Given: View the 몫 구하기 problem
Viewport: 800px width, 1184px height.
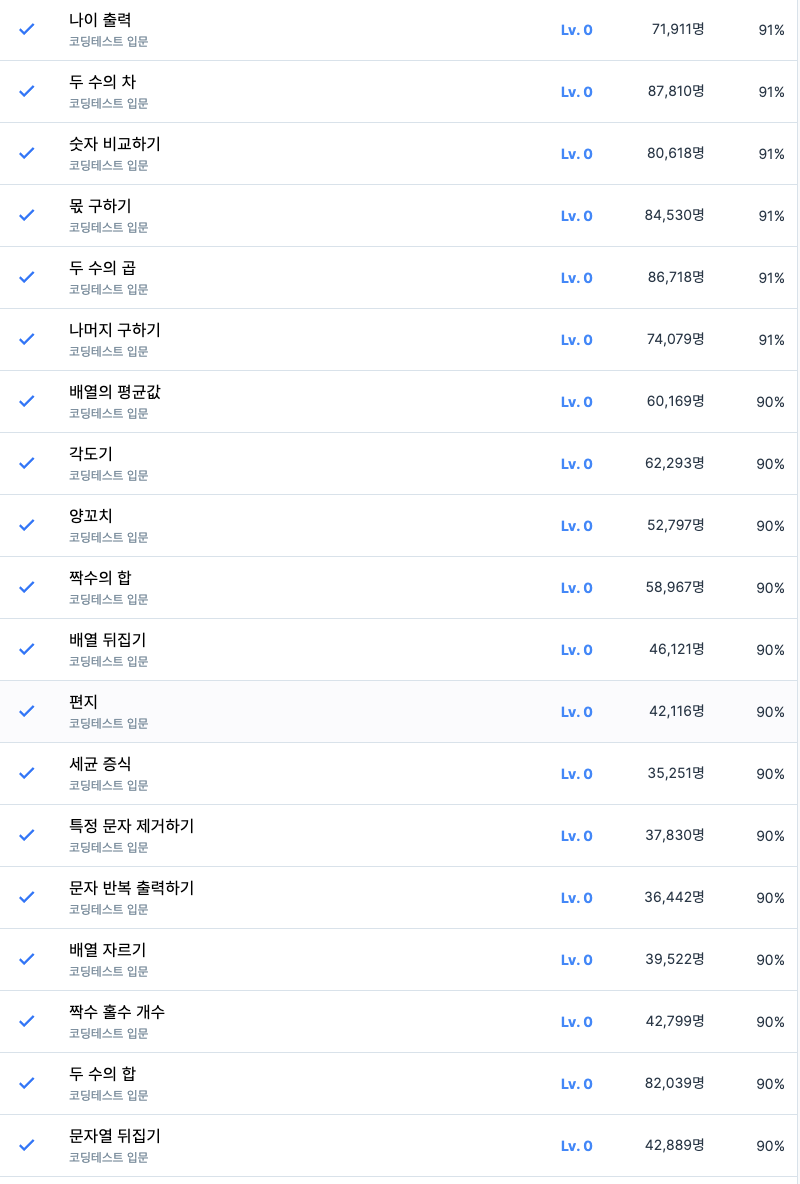Looking at the screenshot, I should [100, 206].
